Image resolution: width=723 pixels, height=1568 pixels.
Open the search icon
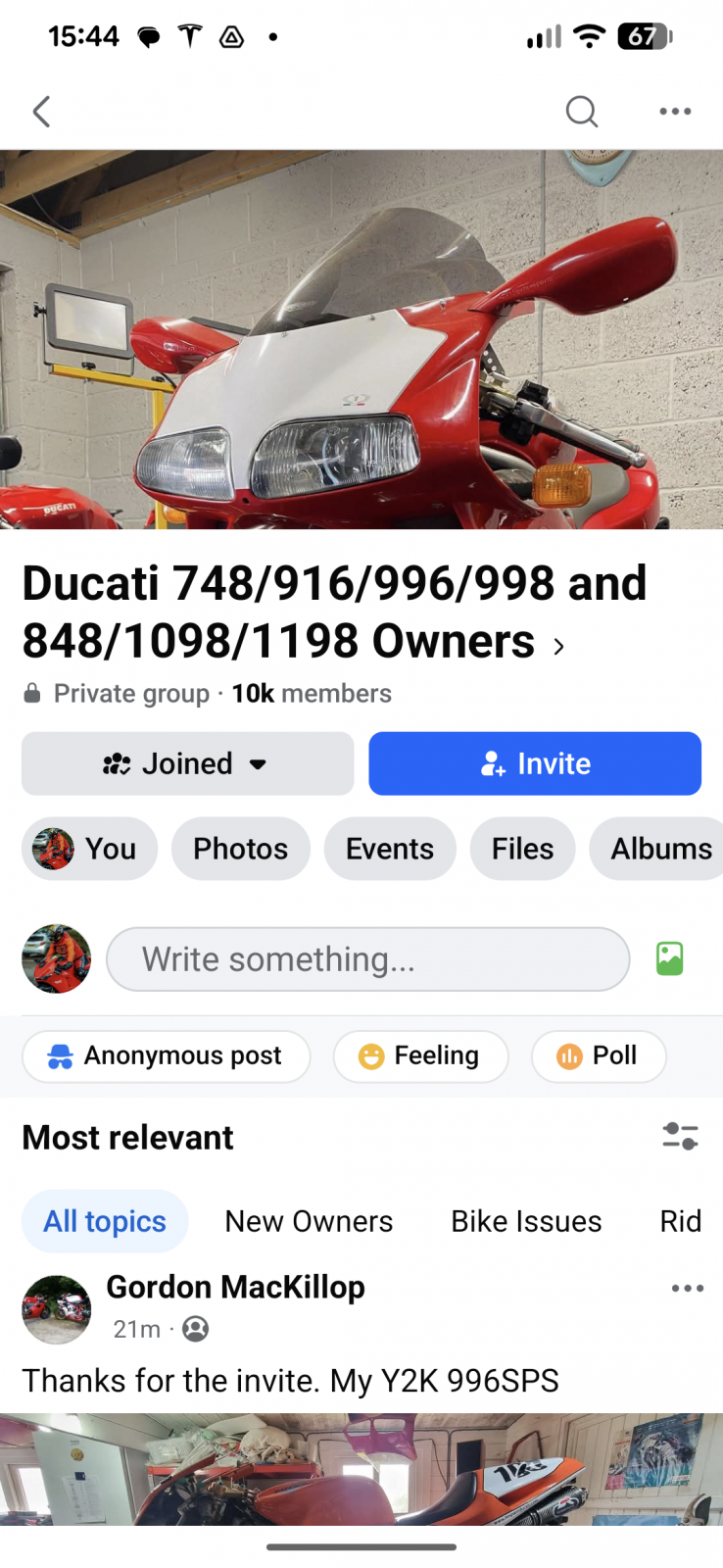point(582,111)
